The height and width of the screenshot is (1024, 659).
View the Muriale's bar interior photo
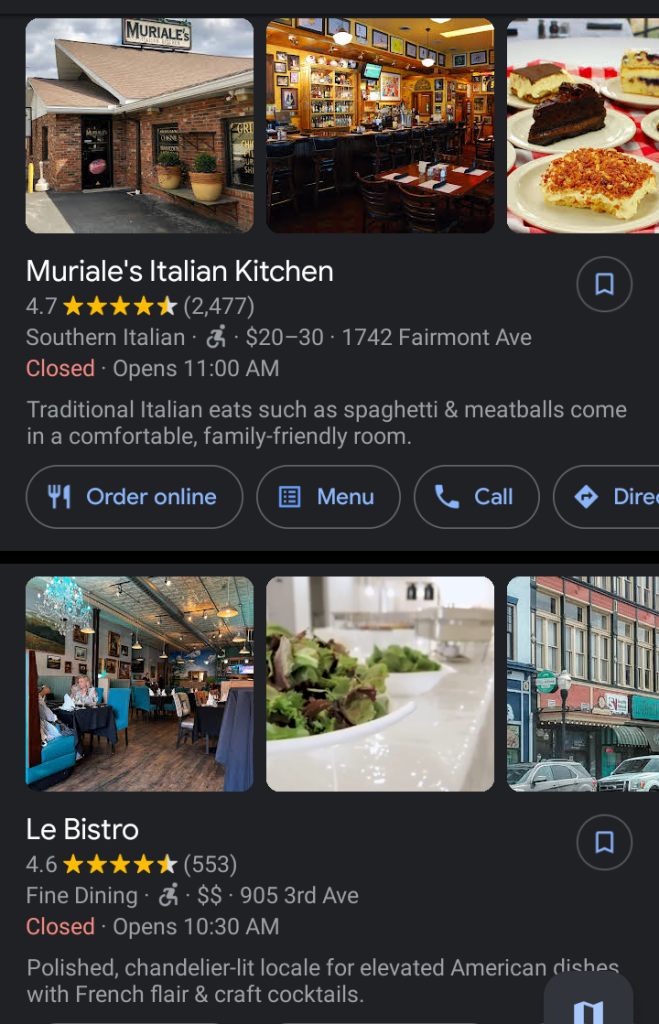click(x=380, y=126)
